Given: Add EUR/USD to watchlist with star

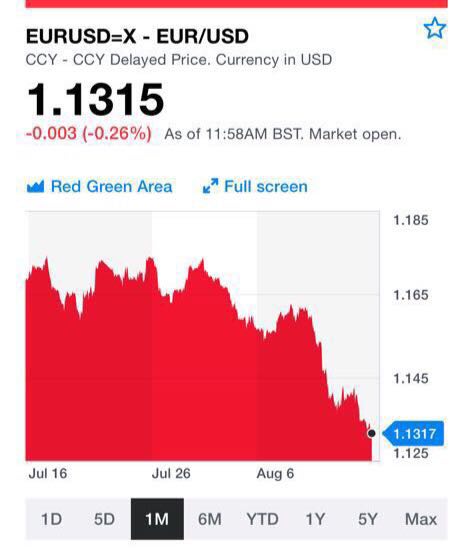Looking at the screenshot, I should [x=434, y=28].
